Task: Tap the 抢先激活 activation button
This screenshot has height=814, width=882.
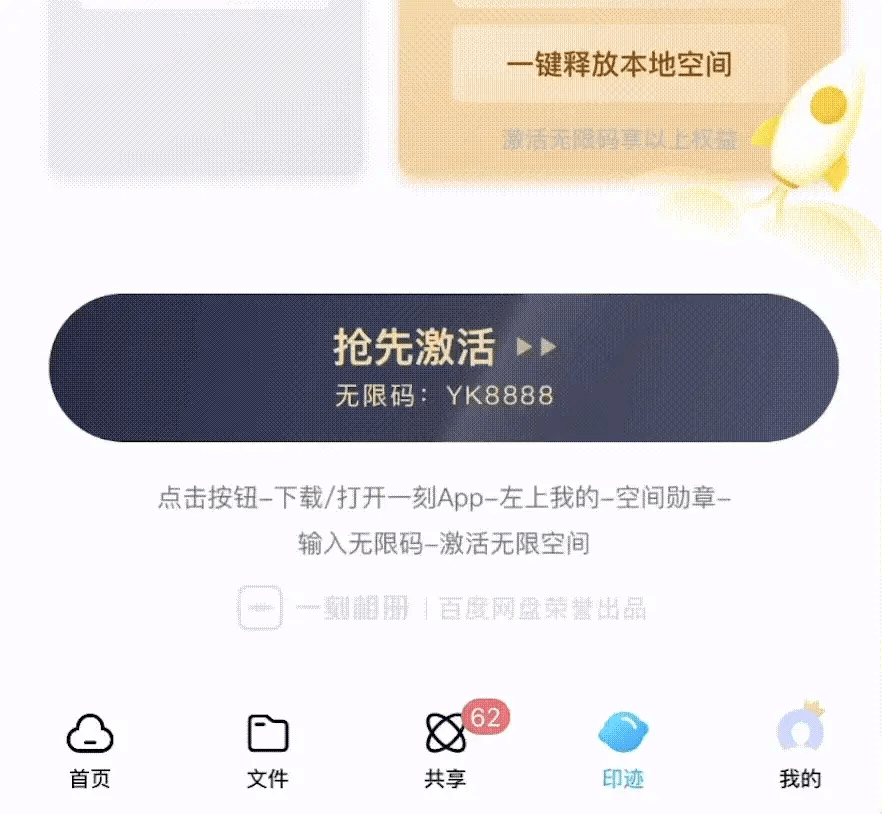Action: coord(443,367)
